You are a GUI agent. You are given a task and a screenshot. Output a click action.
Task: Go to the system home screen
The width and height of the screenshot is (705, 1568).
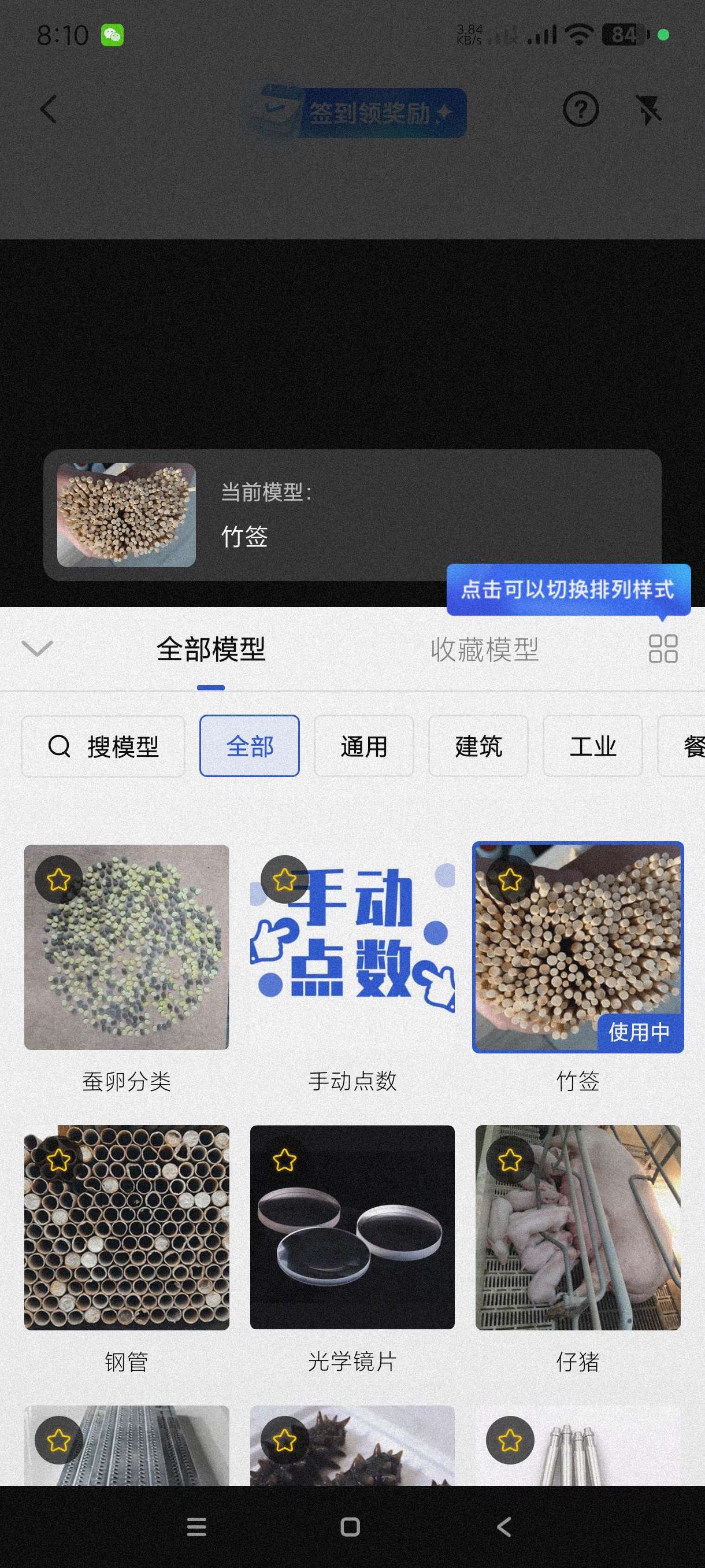point(350,1526)
